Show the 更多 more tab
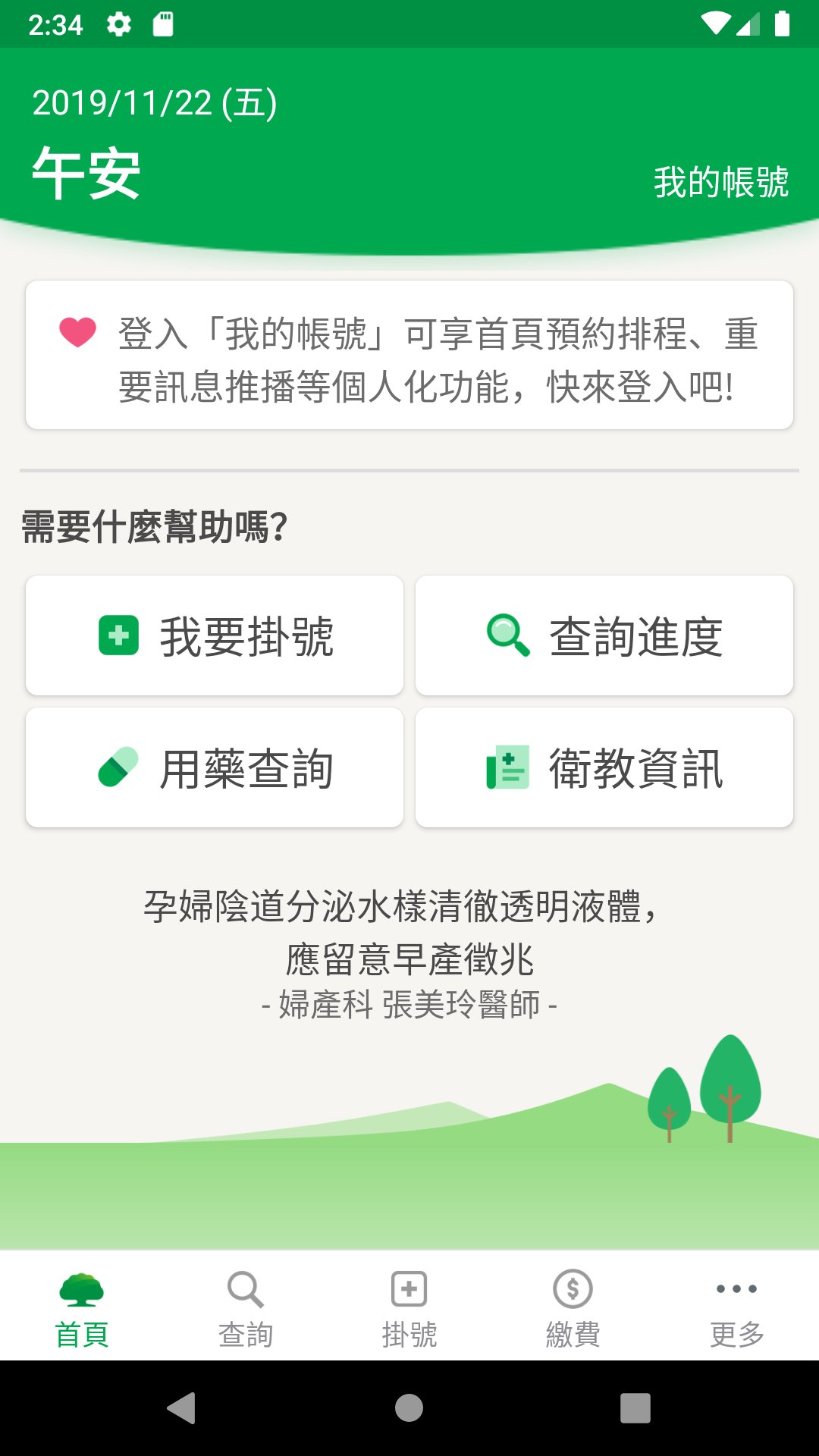 tap(737, 1306)
